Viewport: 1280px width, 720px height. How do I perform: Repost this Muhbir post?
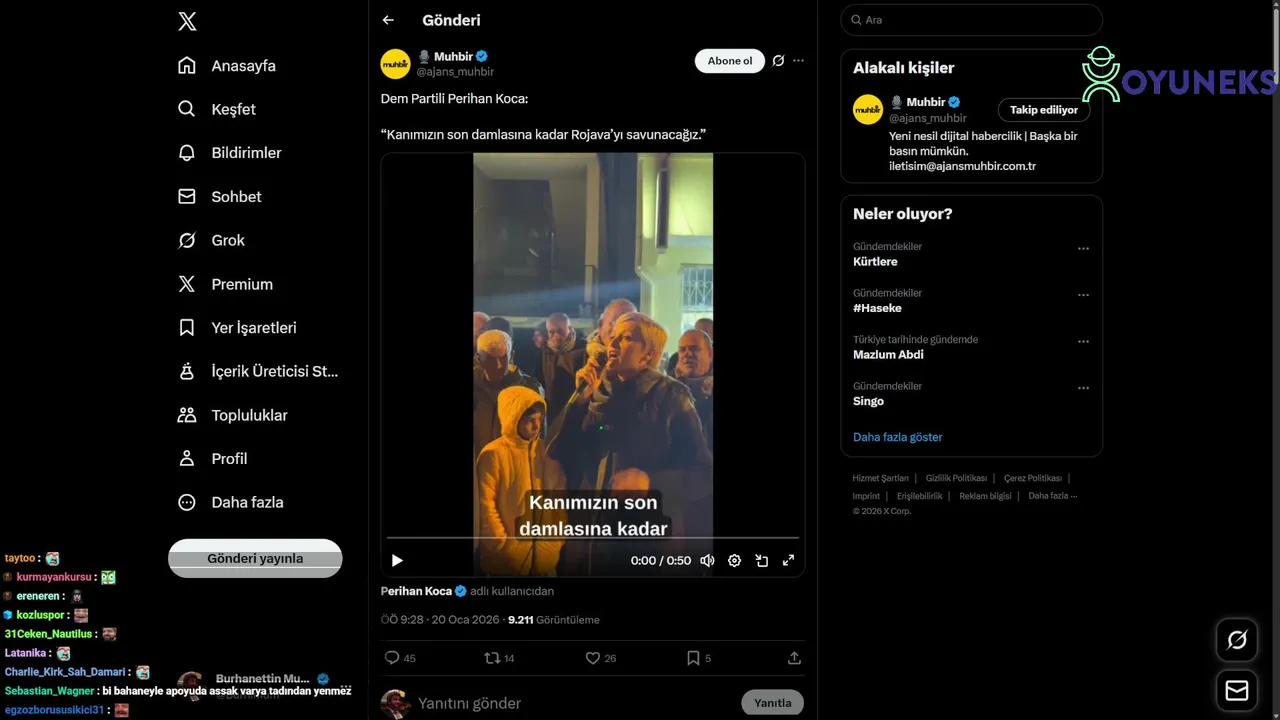click(492, 658)
